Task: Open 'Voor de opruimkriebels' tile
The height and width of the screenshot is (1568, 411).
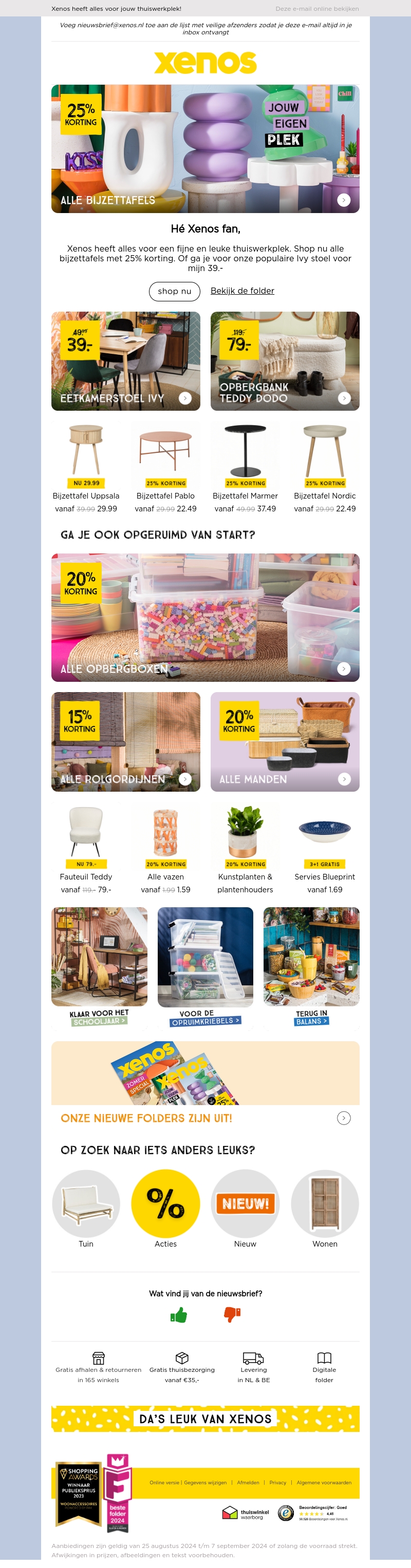Action: coord(205,968)
